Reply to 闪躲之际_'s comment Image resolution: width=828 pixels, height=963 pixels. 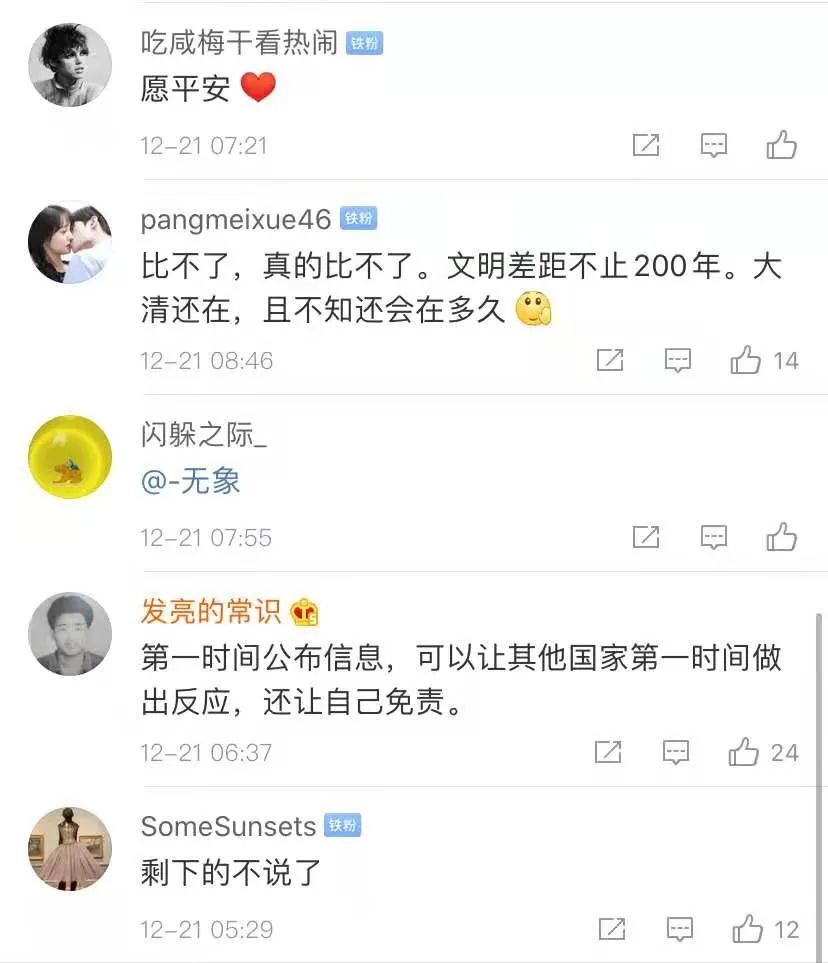tap(713, 538)
